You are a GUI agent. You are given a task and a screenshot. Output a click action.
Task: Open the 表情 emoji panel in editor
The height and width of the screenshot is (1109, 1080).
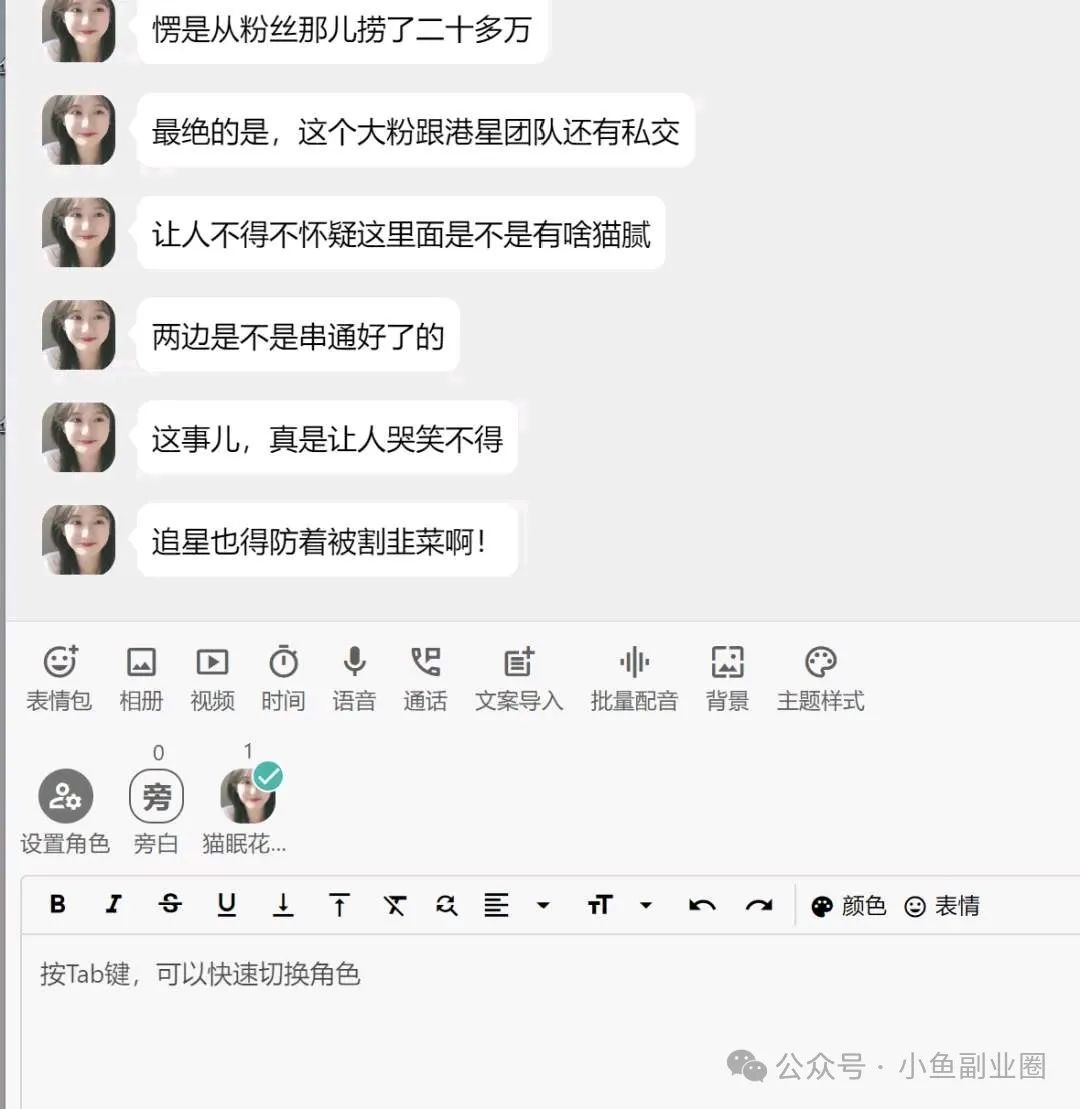click(x=941, y=906)
